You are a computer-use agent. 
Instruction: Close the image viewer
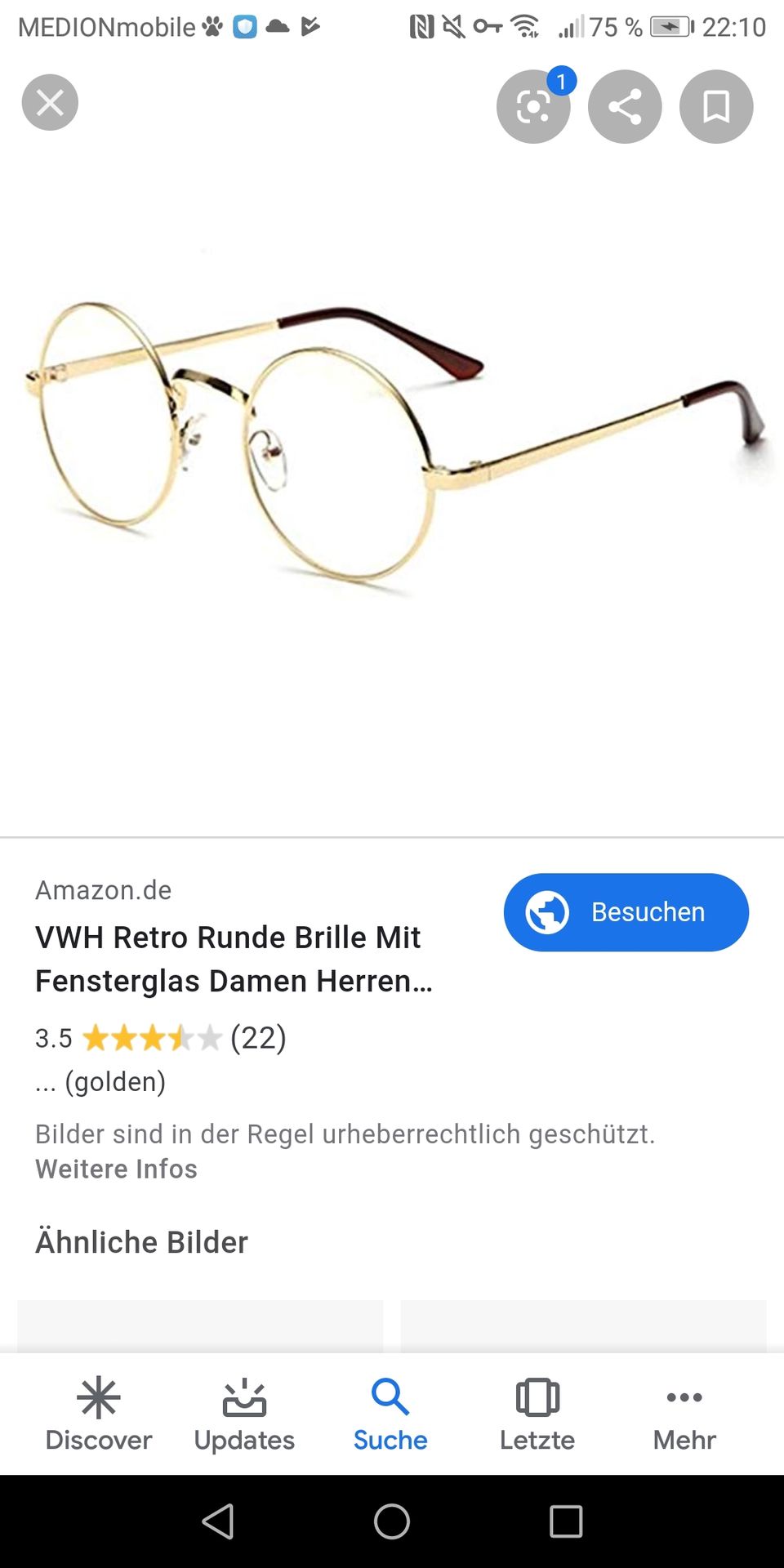pyautogui.click(x=50, y=103)
